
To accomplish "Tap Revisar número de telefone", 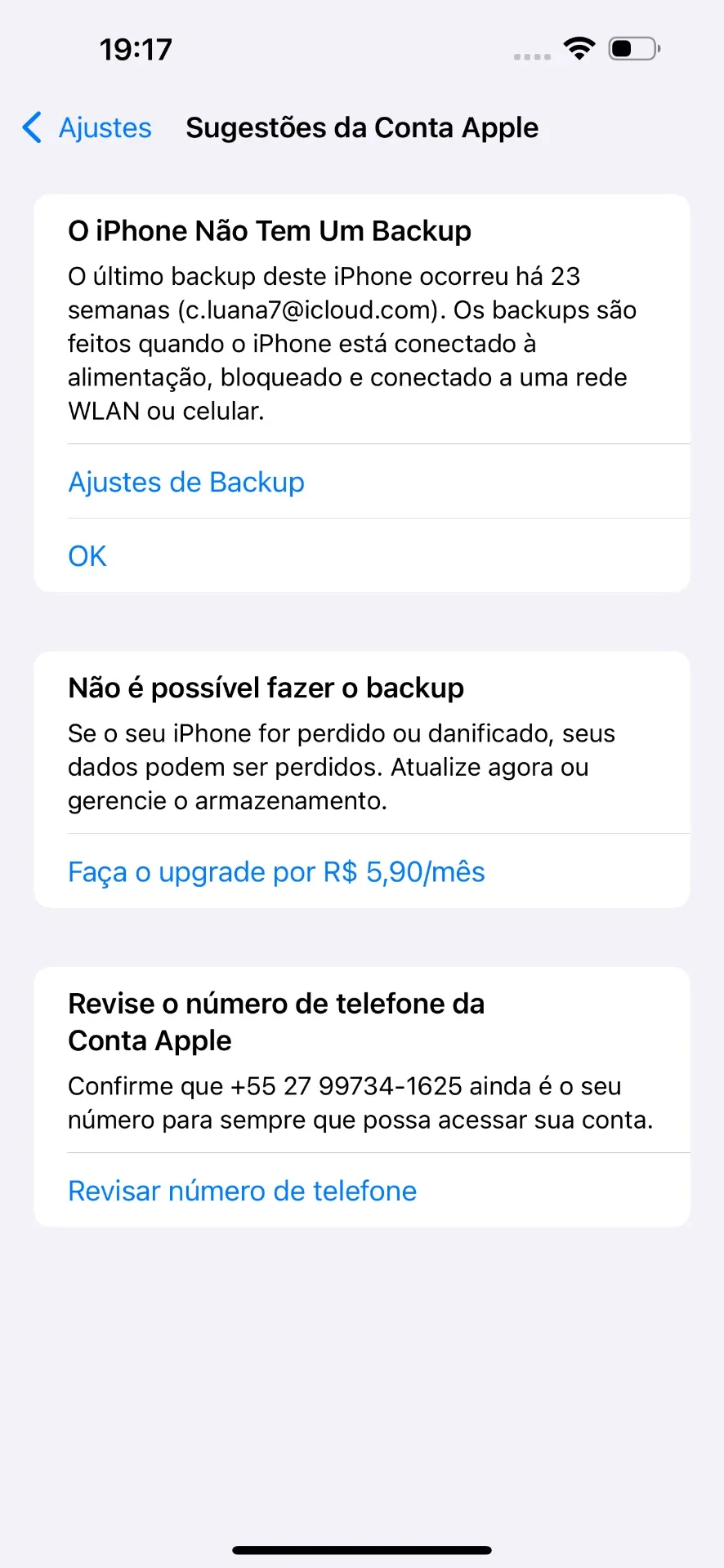I will coord(361,1191).
